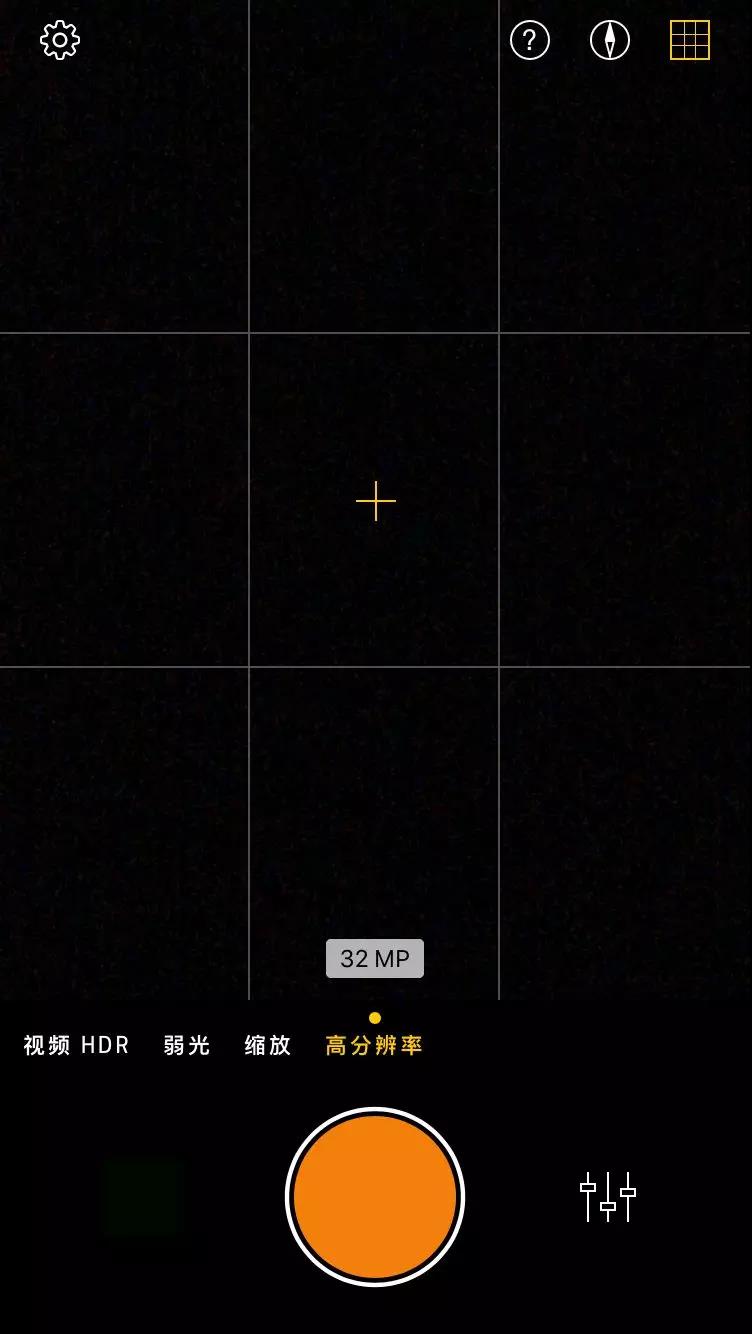This screenshot has height=1334, width=752.
Task: Open the last photo thumbnail
Action: tap(142, 1197)
